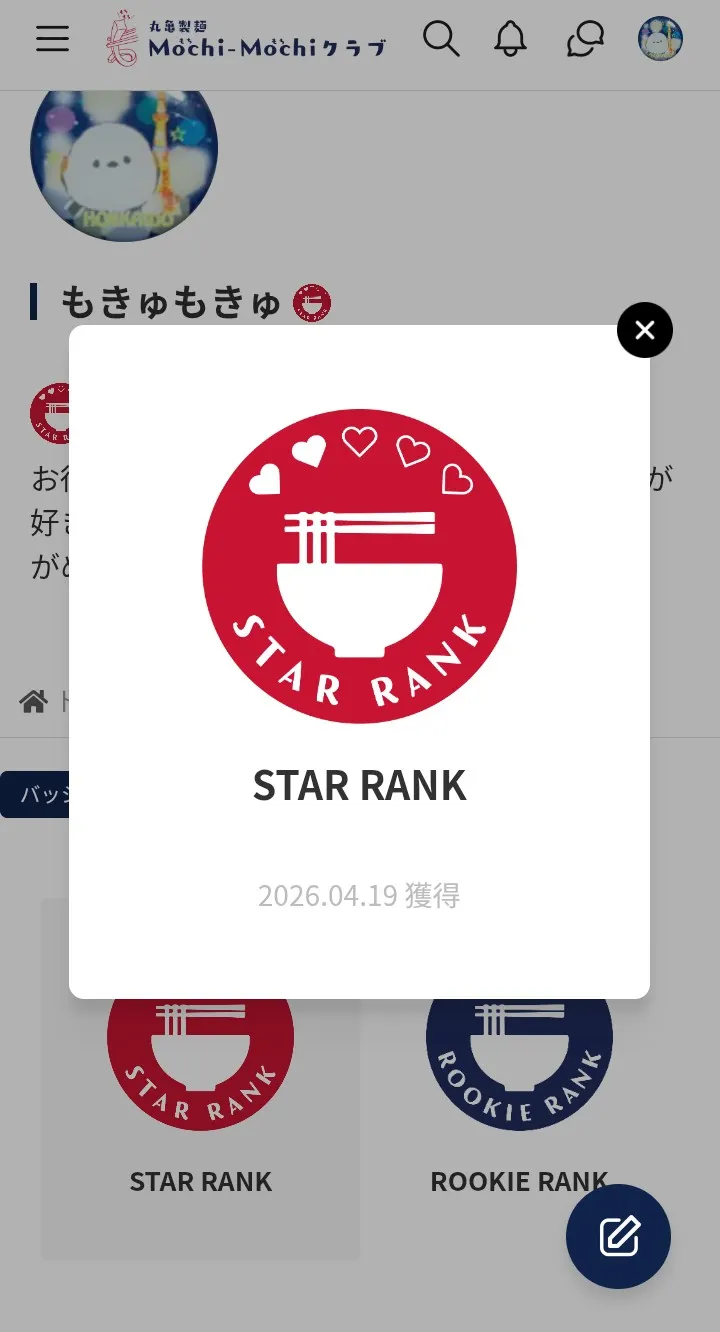Viewport: 720px width, 1332px height.
Task: Click the home icon in the breadcrumb
Action: 32,701
